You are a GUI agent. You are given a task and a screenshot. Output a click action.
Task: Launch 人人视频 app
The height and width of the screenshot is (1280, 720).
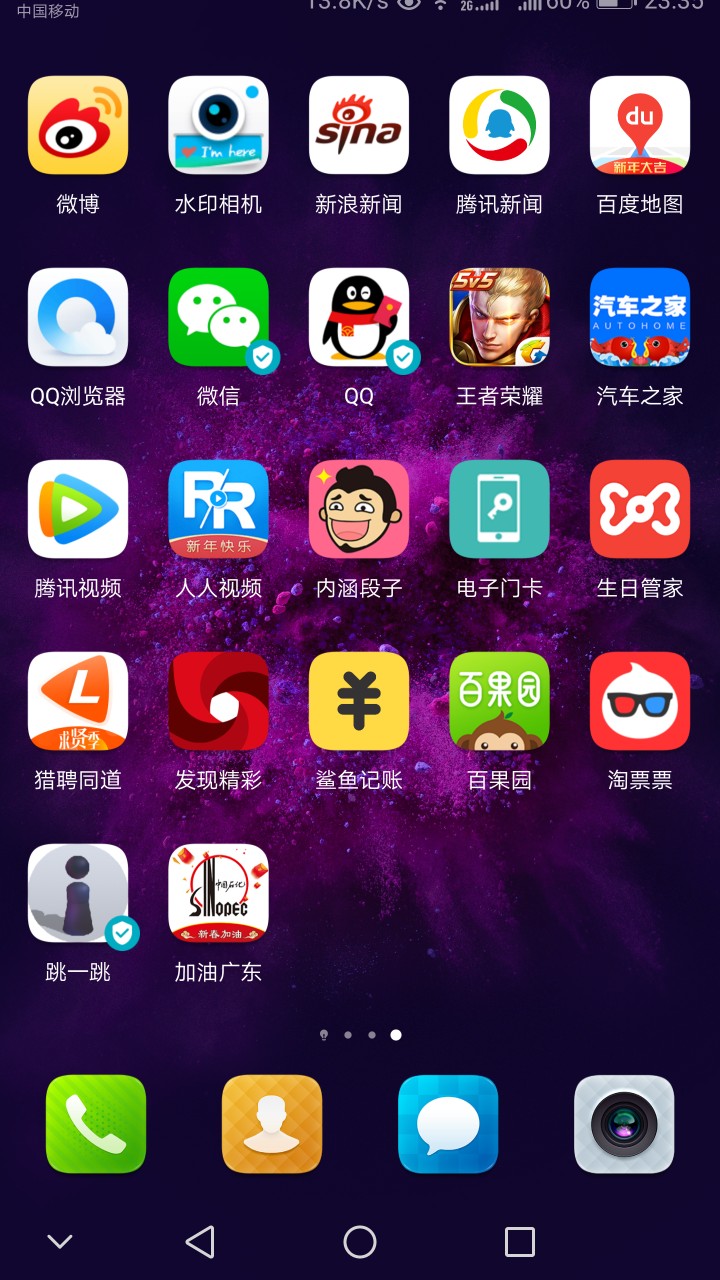(x=218, y=510)
